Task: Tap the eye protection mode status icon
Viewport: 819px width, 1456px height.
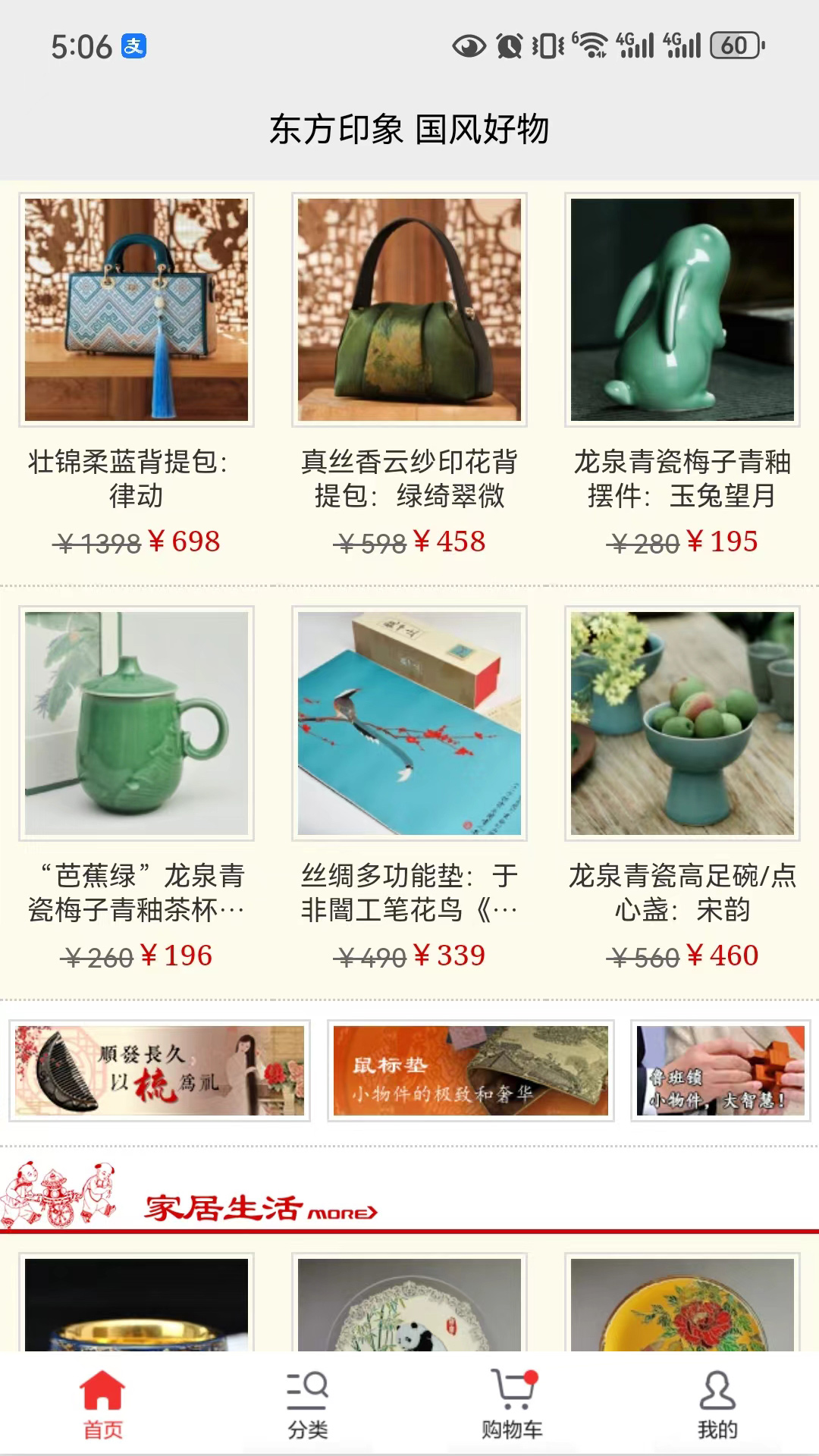Action: (x=470, y=45)
